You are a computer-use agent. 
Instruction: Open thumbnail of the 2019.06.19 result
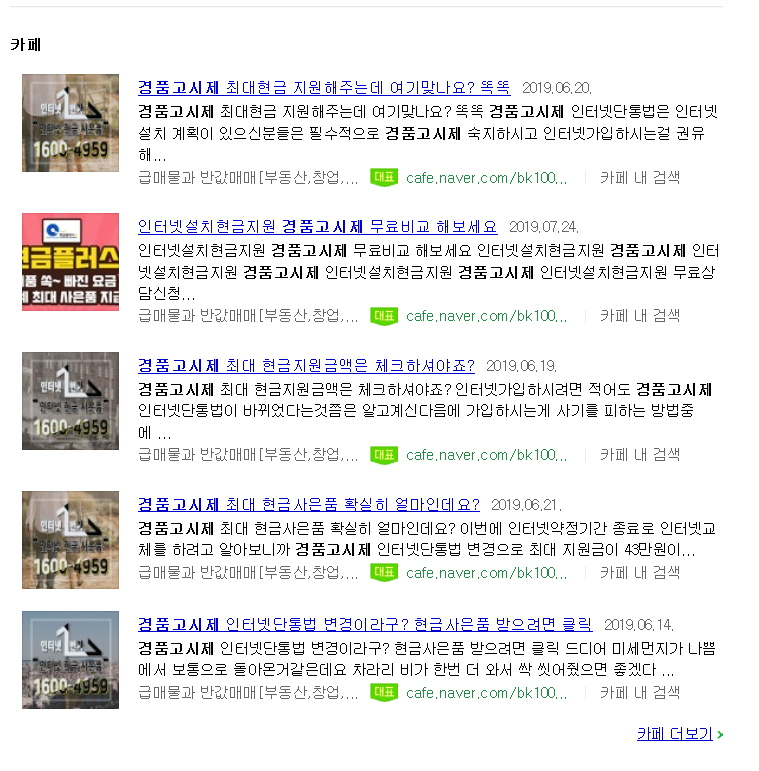coord(70,400)
